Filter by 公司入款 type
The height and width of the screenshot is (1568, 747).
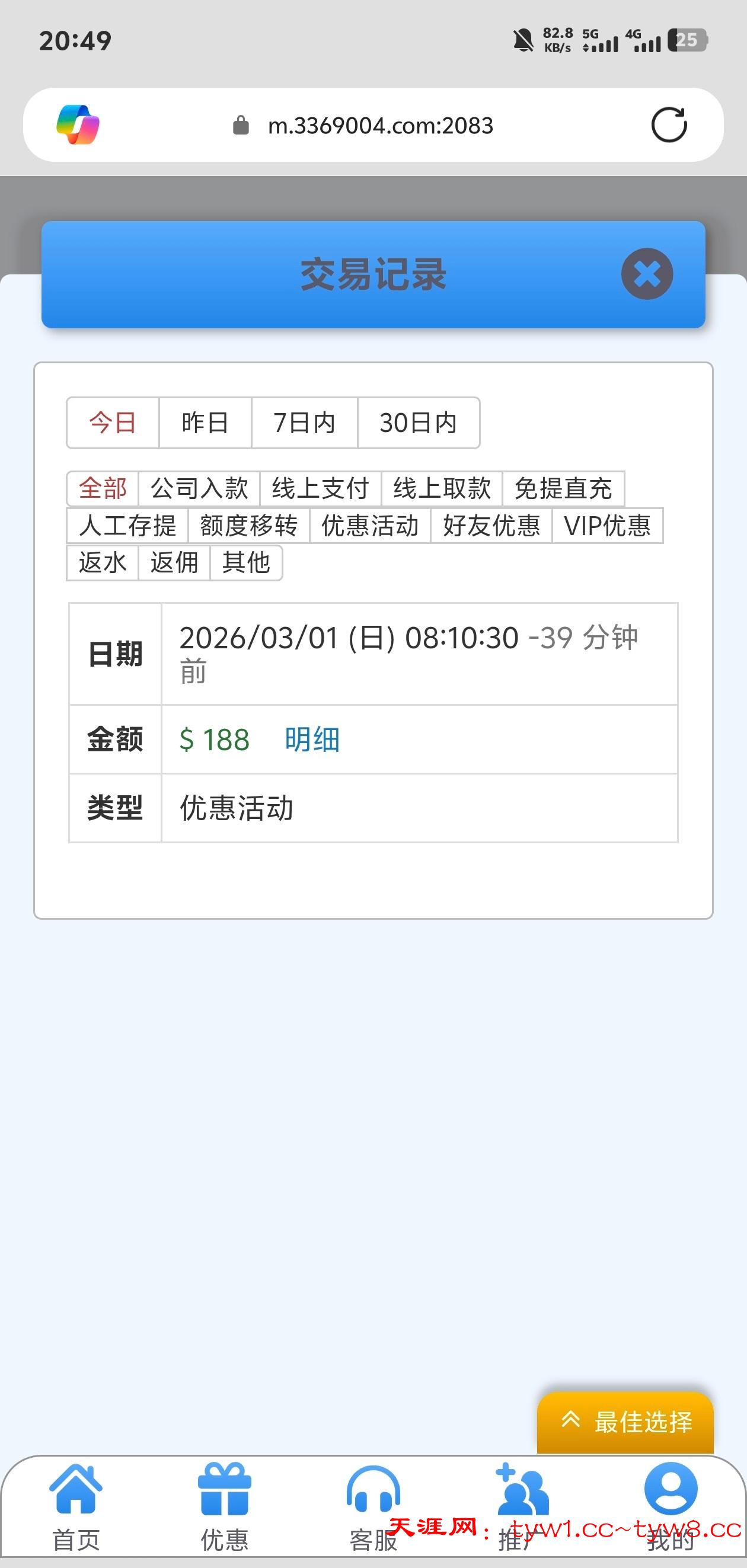click(199, 489)
